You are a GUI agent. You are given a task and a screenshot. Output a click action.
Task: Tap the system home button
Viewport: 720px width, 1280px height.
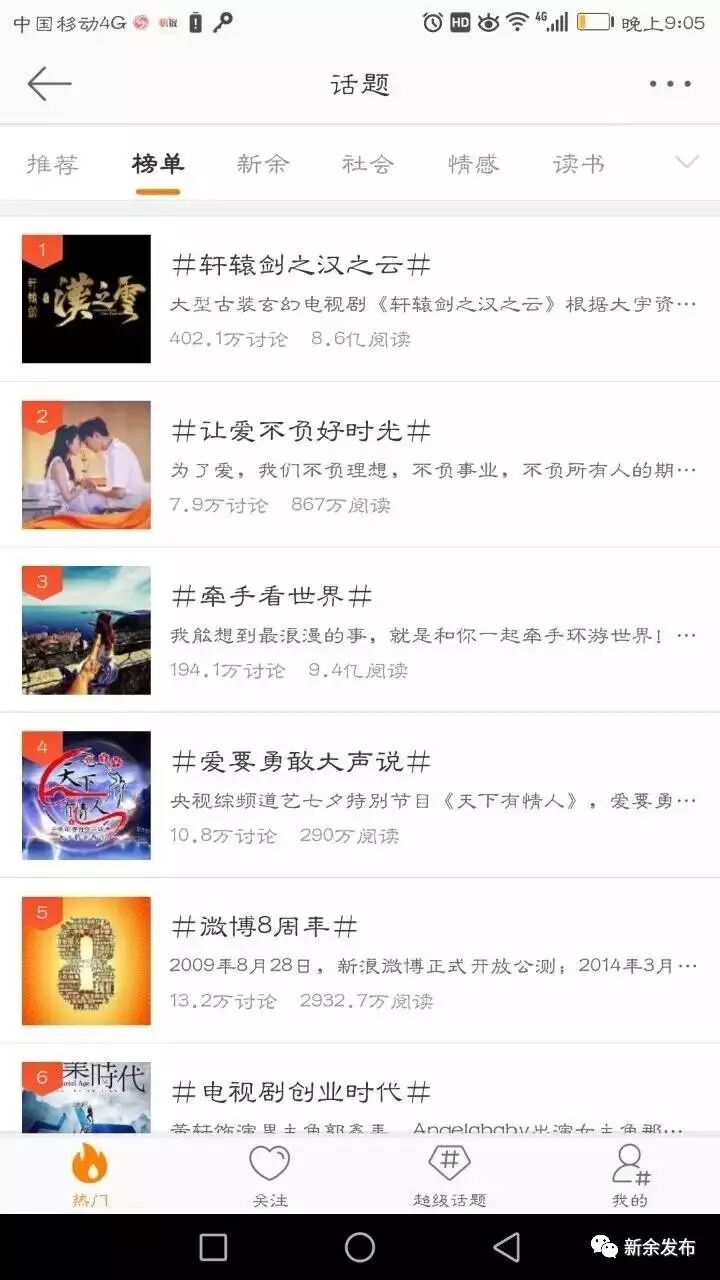coord(360,1247)
